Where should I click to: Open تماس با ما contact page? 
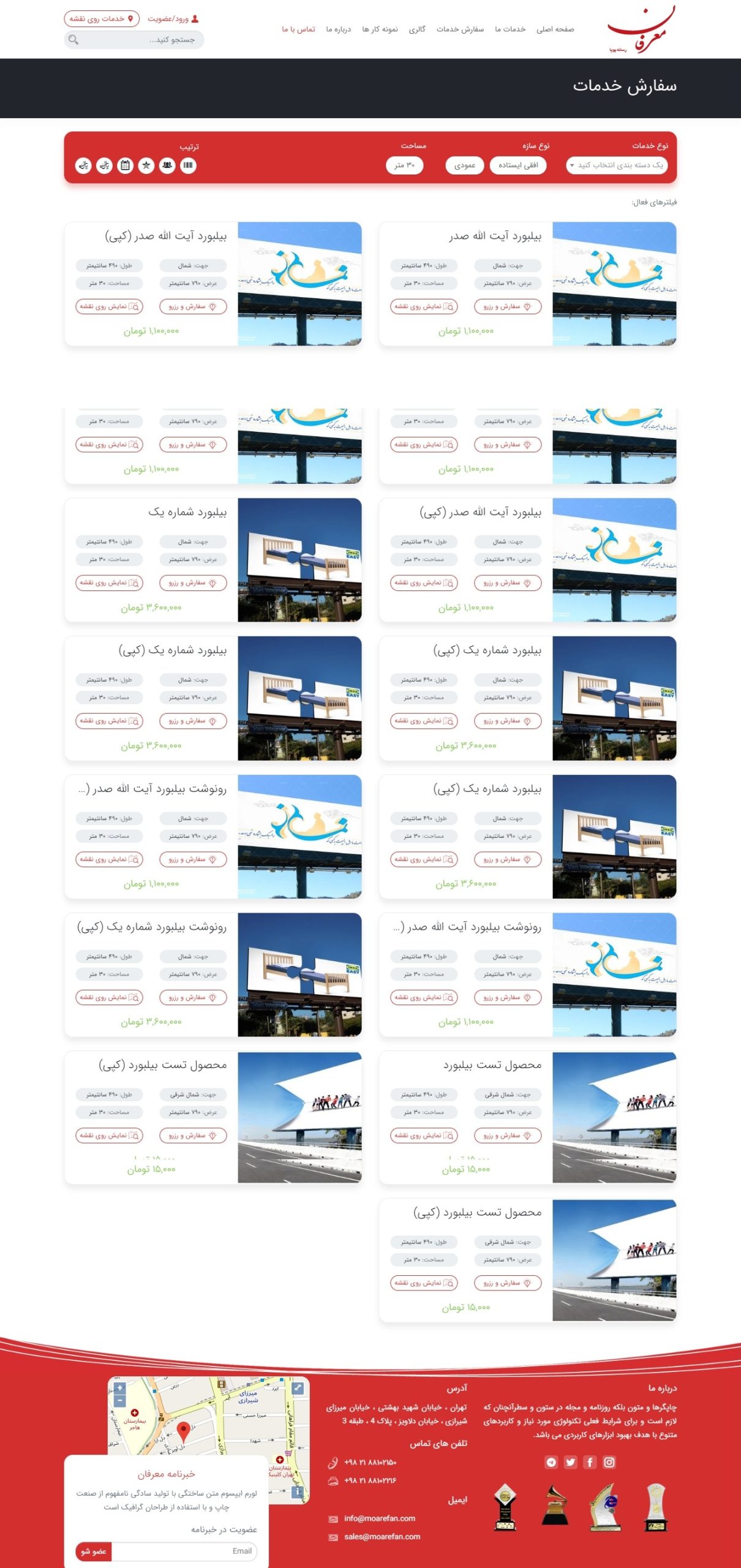[x=298, y=29]
